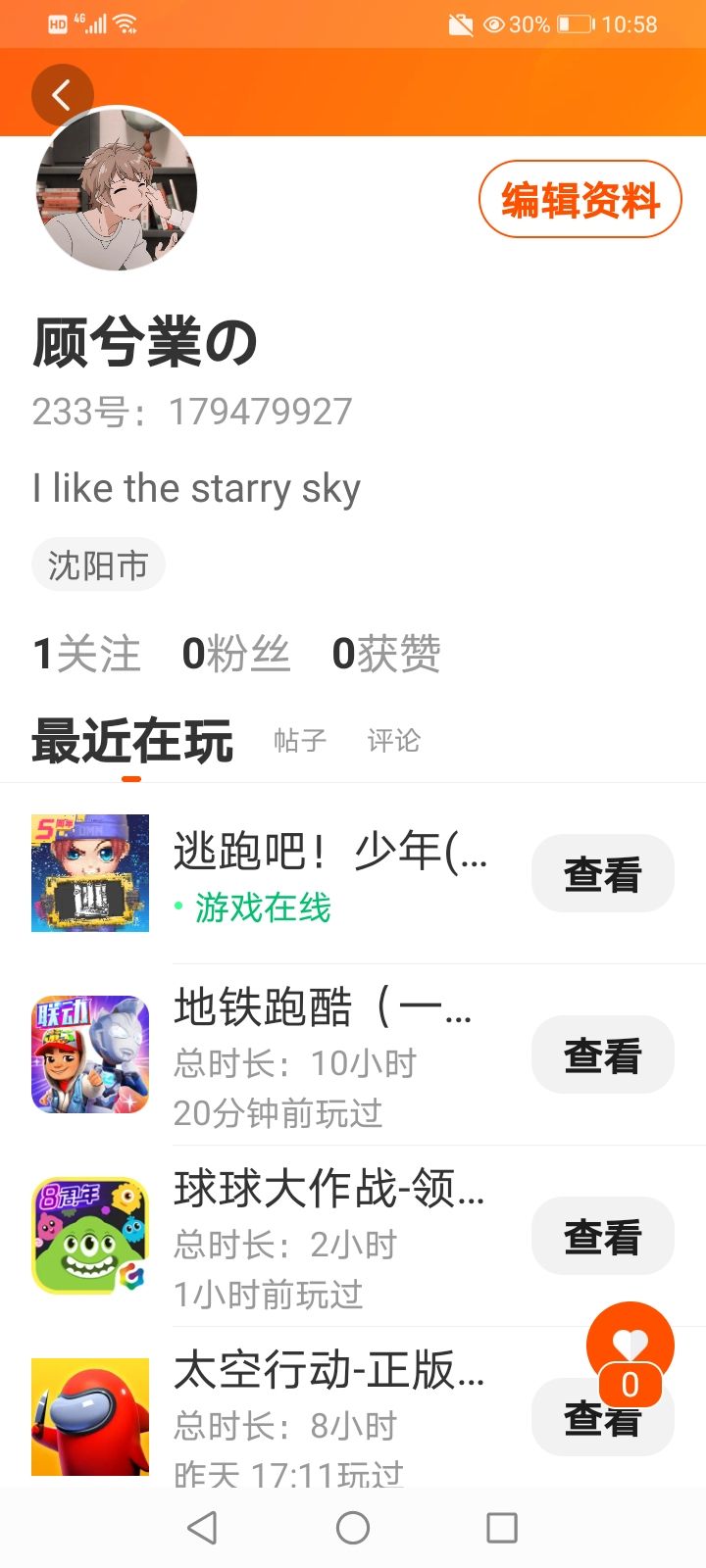
Task: Tap the 编辑资料 button
Action: click(x=580, y=200)
